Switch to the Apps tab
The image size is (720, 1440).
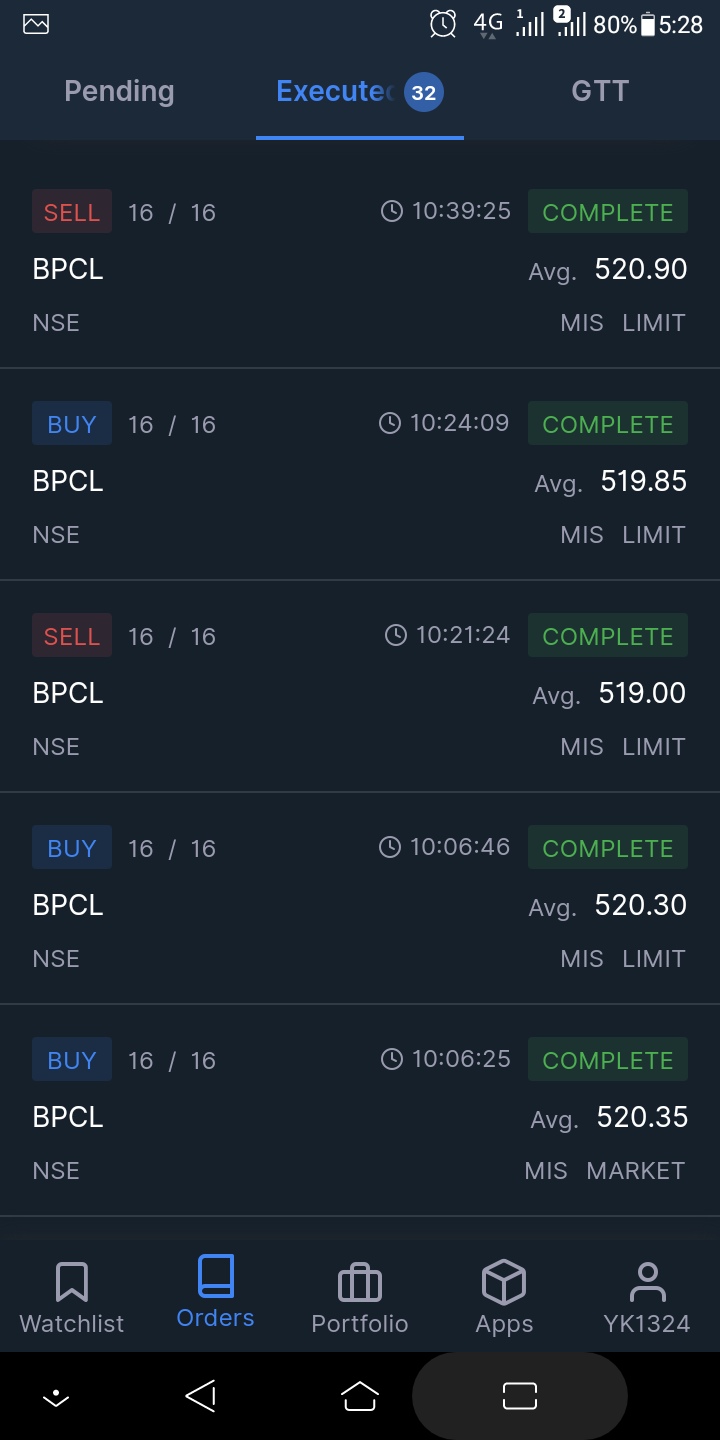coord(504,1297)
